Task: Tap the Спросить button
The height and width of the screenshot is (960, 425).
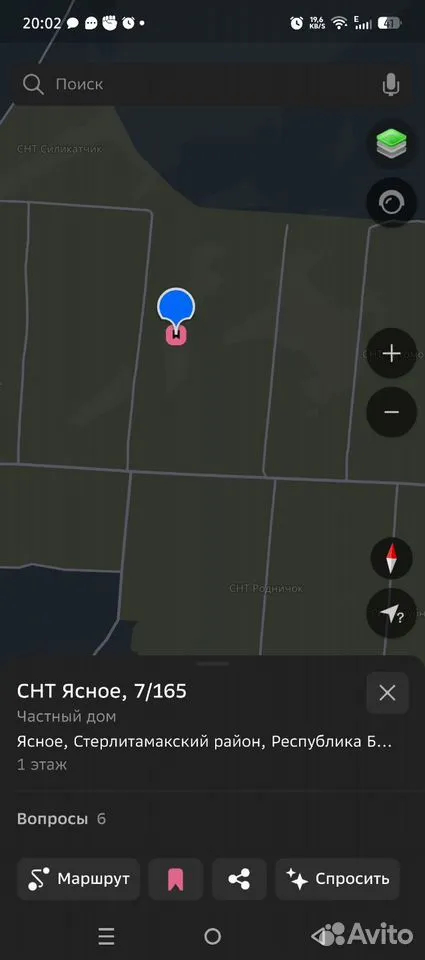Action: point(337,879)
